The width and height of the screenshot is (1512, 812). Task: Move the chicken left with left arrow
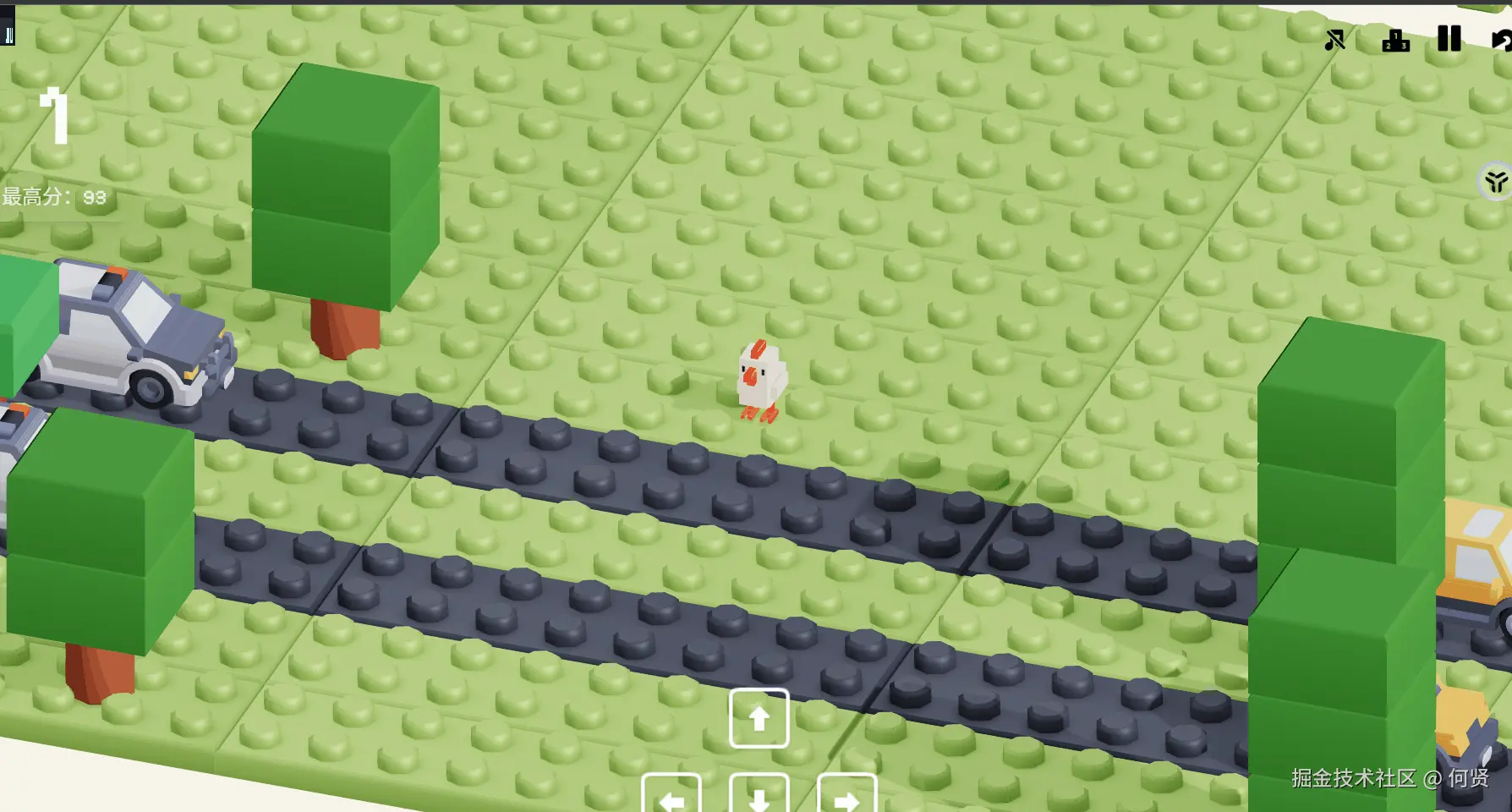point(671,797)
